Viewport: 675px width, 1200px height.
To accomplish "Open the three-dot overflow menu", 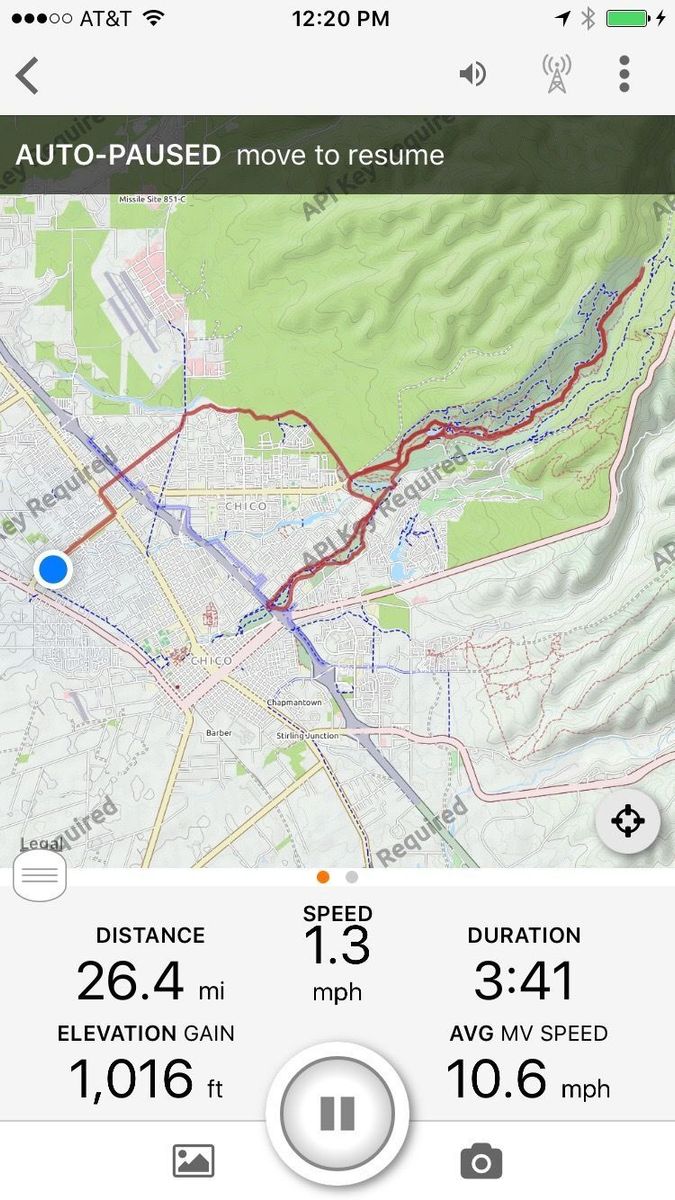I will tap(625, 75).
